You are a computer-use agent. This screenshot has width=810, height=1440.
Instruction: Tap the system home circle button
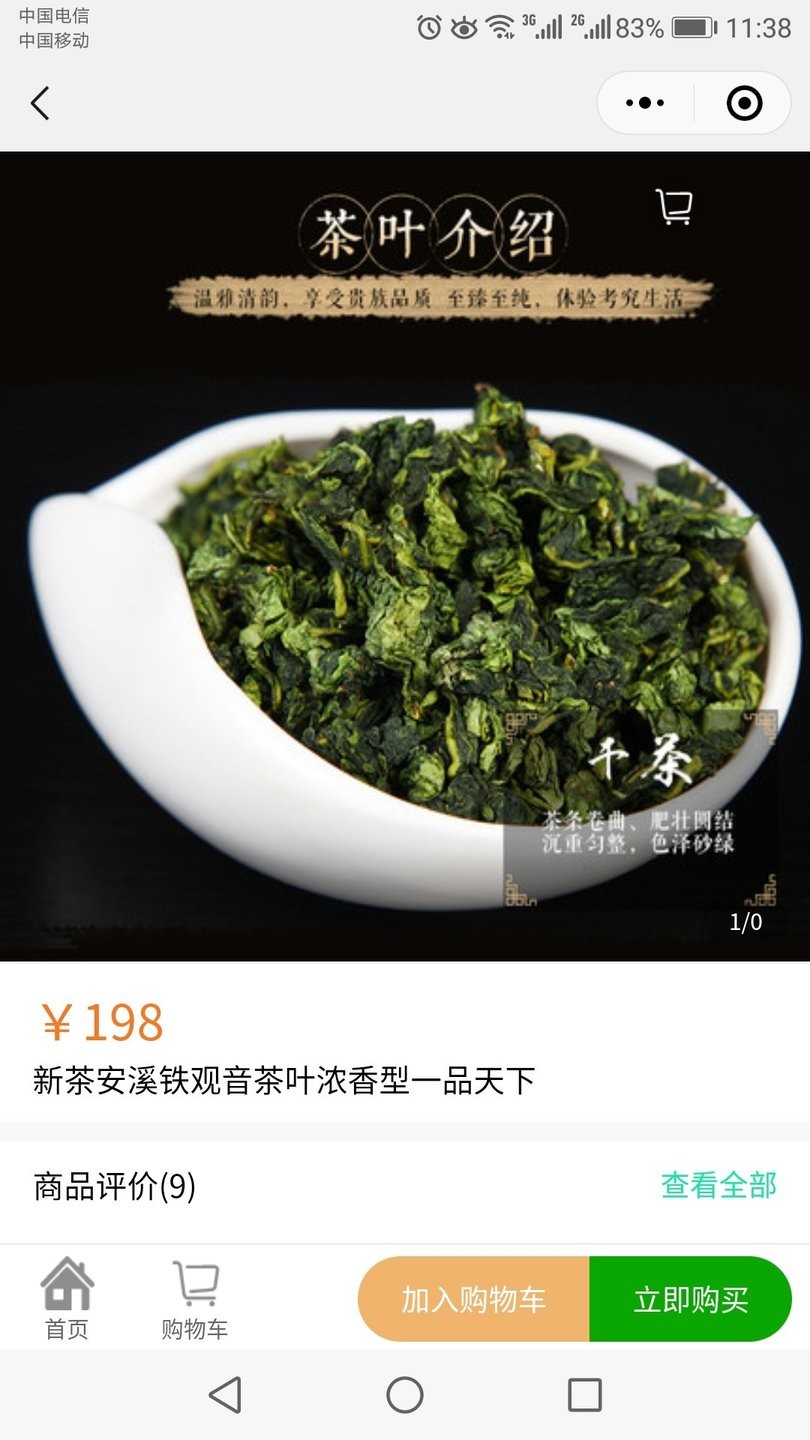[x=405, y=1394]
